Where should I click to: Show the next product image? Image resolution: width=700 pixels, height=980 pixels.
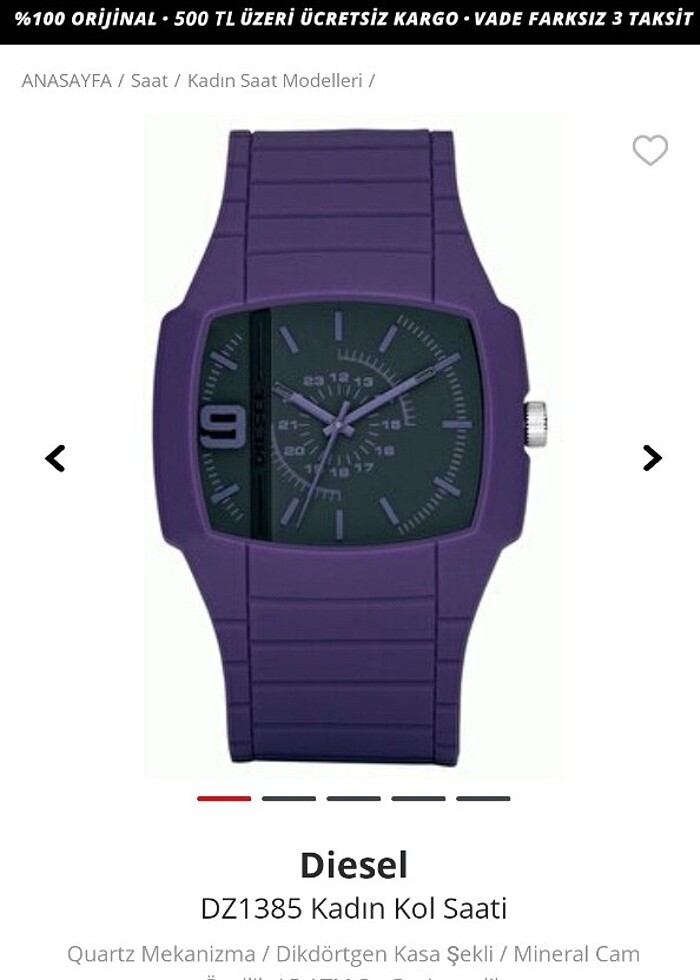pos(652,458)
